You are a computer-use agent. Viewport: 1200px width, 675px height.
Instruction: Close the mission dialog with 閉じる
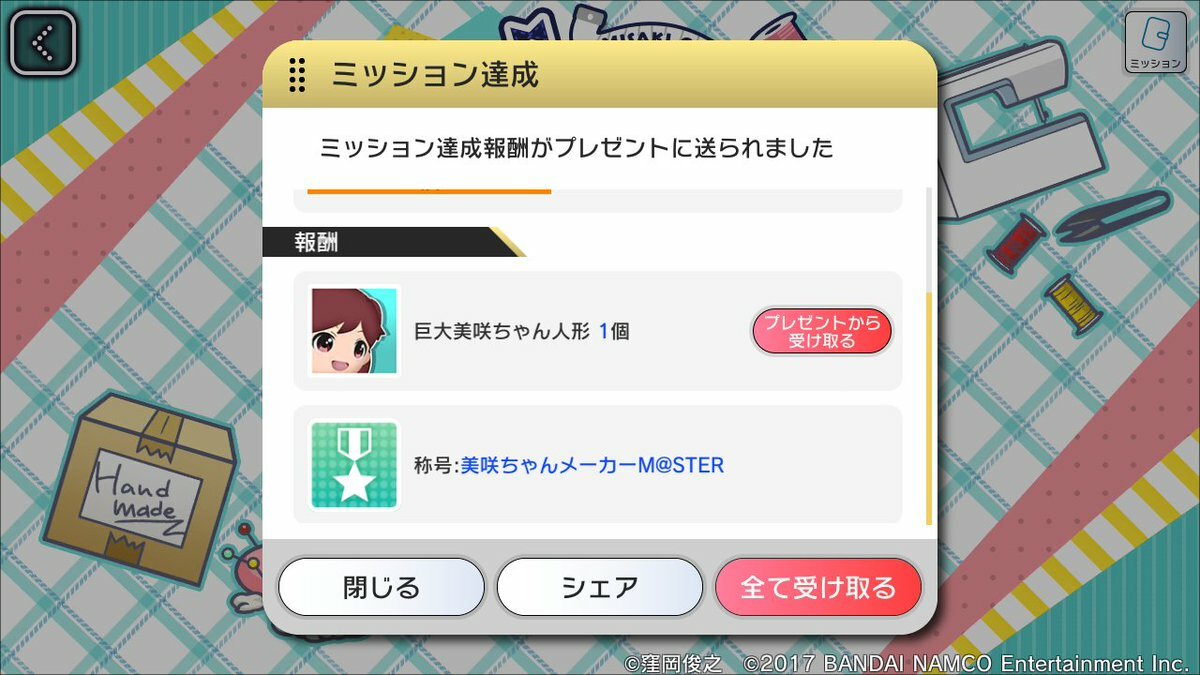381,587
